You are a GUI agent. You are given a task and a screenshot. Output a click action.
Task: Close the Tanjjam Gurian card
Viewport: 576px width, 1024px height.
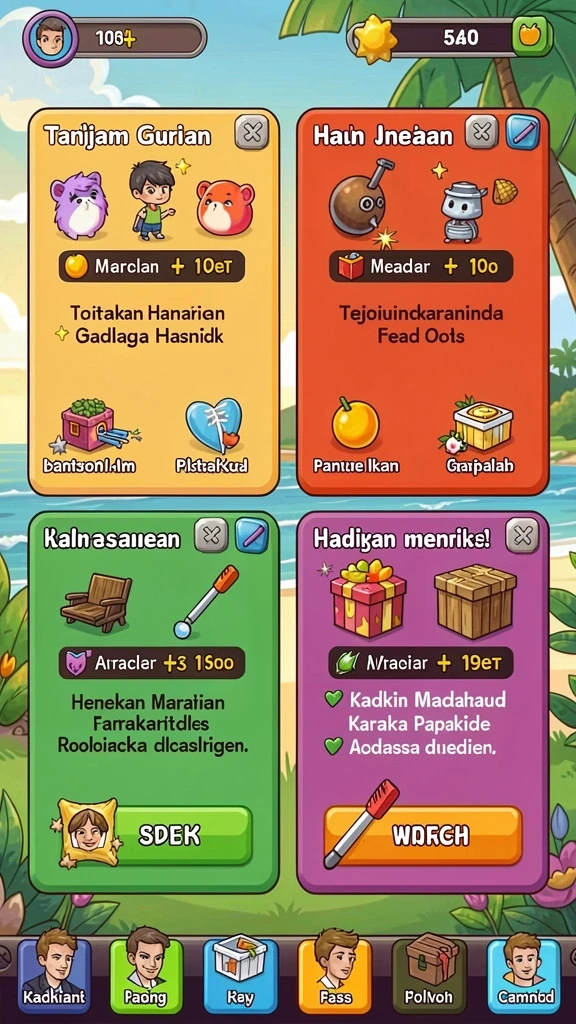(251, 133)
